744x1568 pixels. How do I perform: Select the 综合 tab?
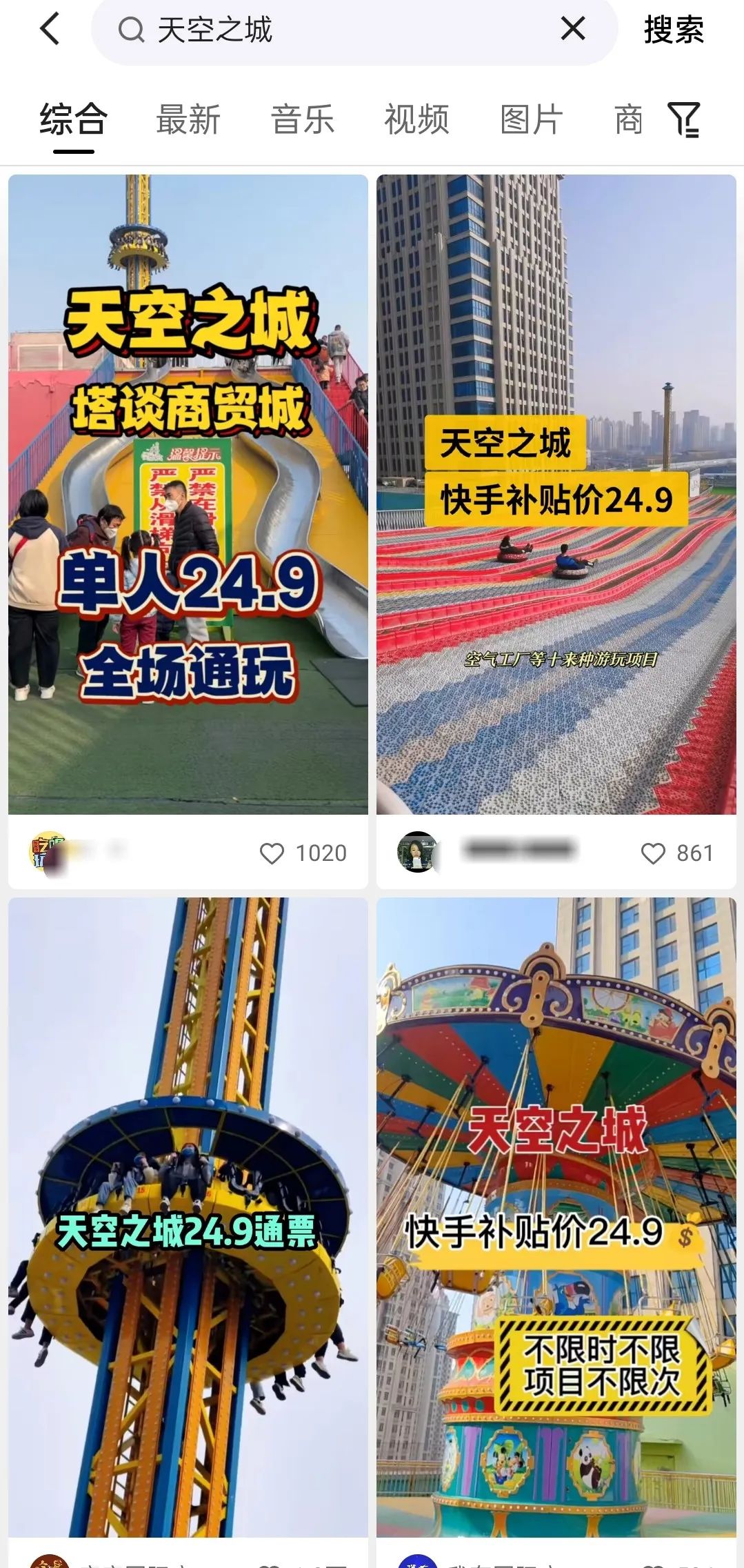coord(73,120)
